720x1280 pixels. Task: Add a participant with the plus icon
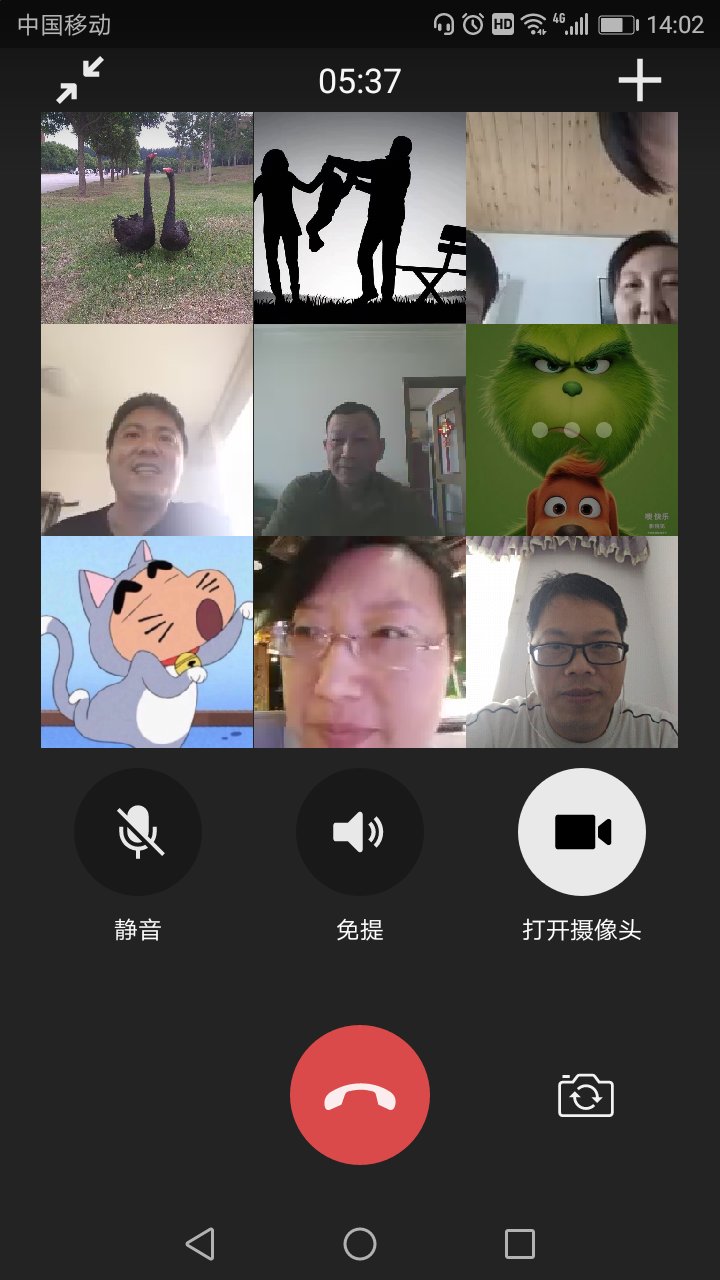(x=640, y=80)
